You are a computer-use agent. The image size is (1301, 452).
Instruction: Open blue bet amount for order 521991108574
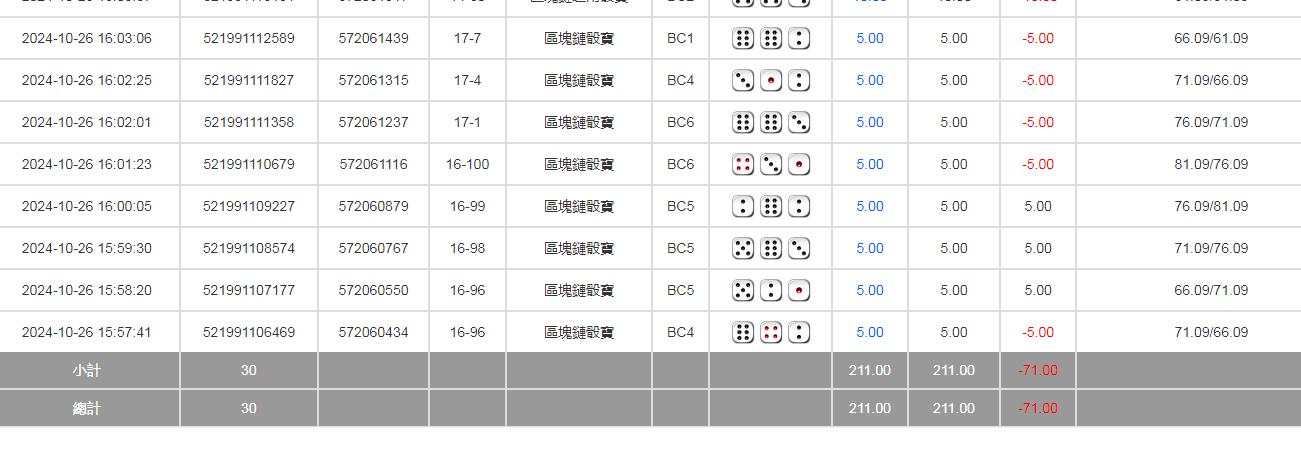pyautogui.click(x=869, y=248)
